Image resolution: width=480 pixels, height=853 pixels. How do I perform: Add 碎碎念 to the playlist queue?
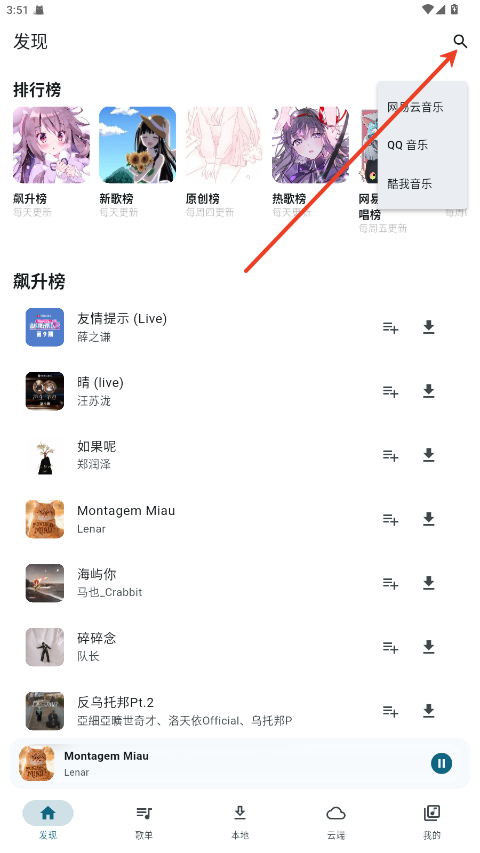pos(390,647)
